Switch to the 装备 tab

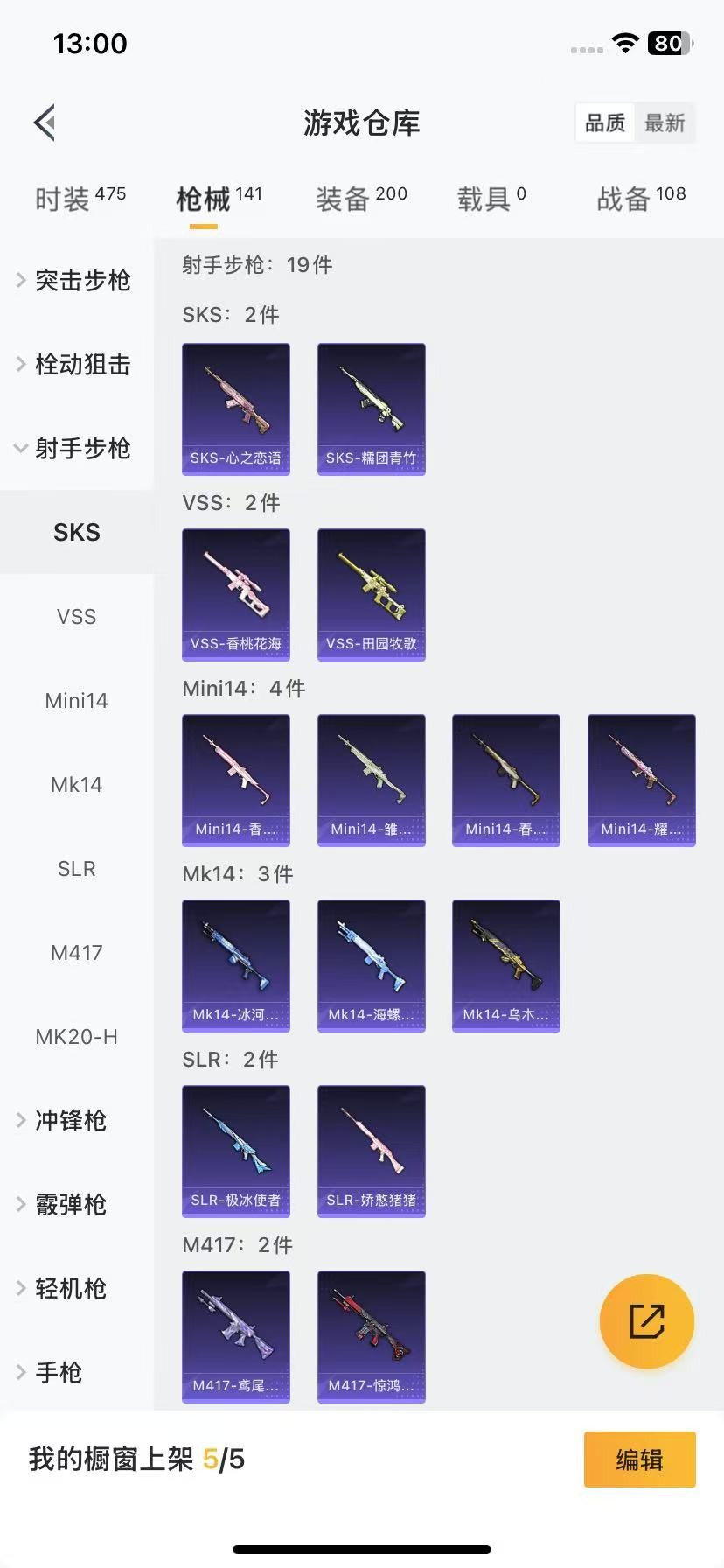[x=361, y=199]
